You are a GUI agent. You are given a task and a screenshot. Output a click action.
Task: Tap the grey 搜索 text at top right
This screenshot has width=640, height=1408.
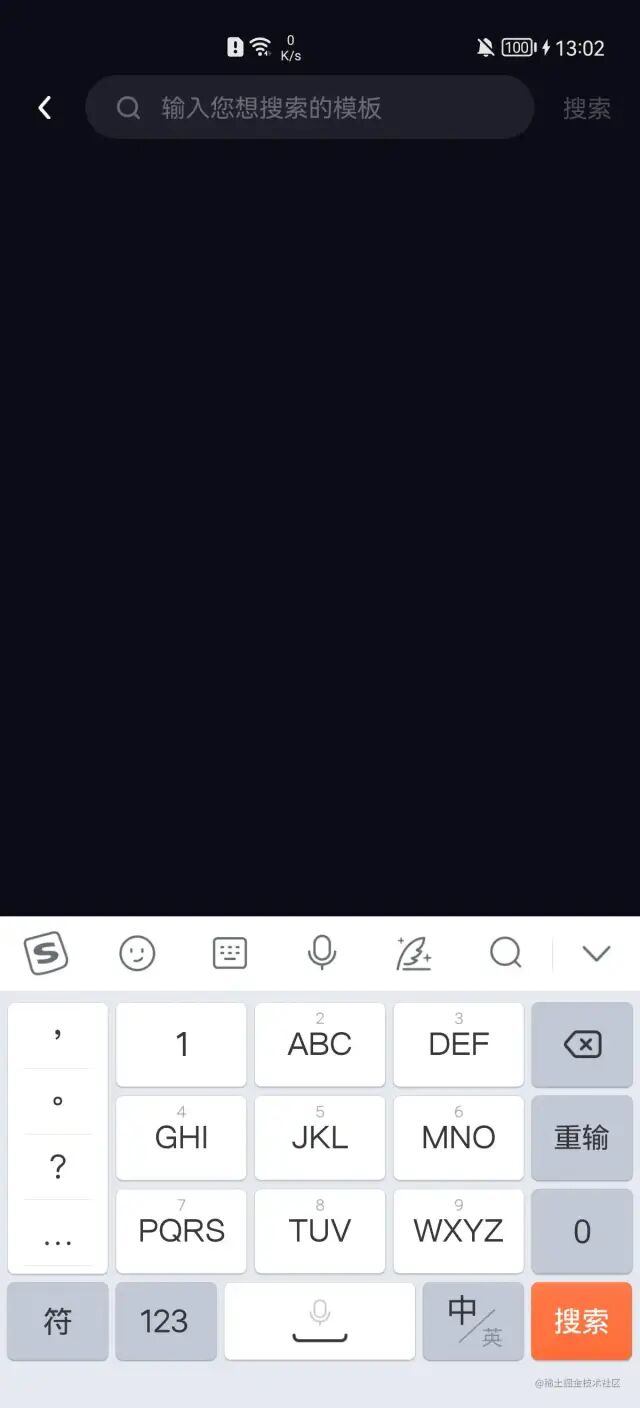(587, 108)
